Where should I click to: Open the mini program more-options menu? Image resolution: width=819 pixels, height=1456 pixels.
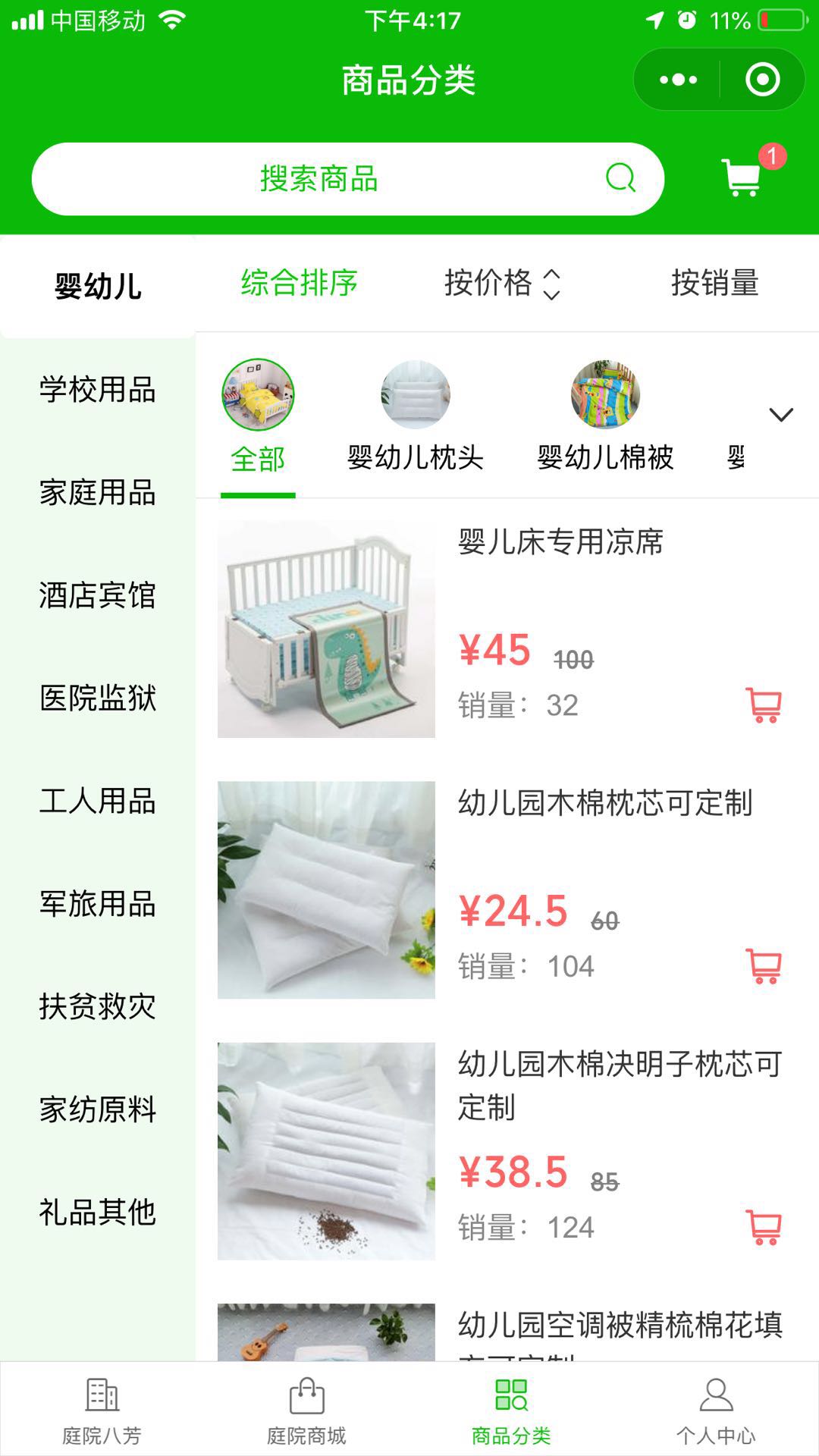pos(678,80)
